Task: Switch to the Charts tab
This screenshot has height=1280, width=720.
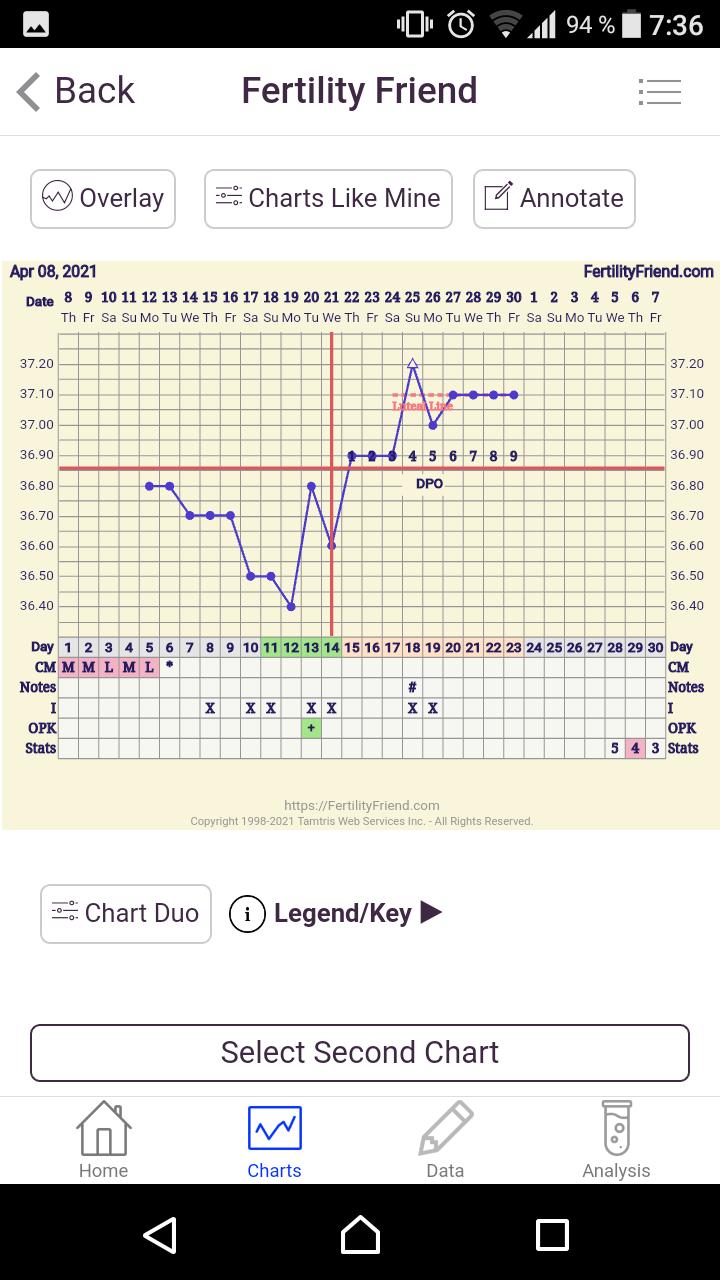Action: (x=274, y=1140)
